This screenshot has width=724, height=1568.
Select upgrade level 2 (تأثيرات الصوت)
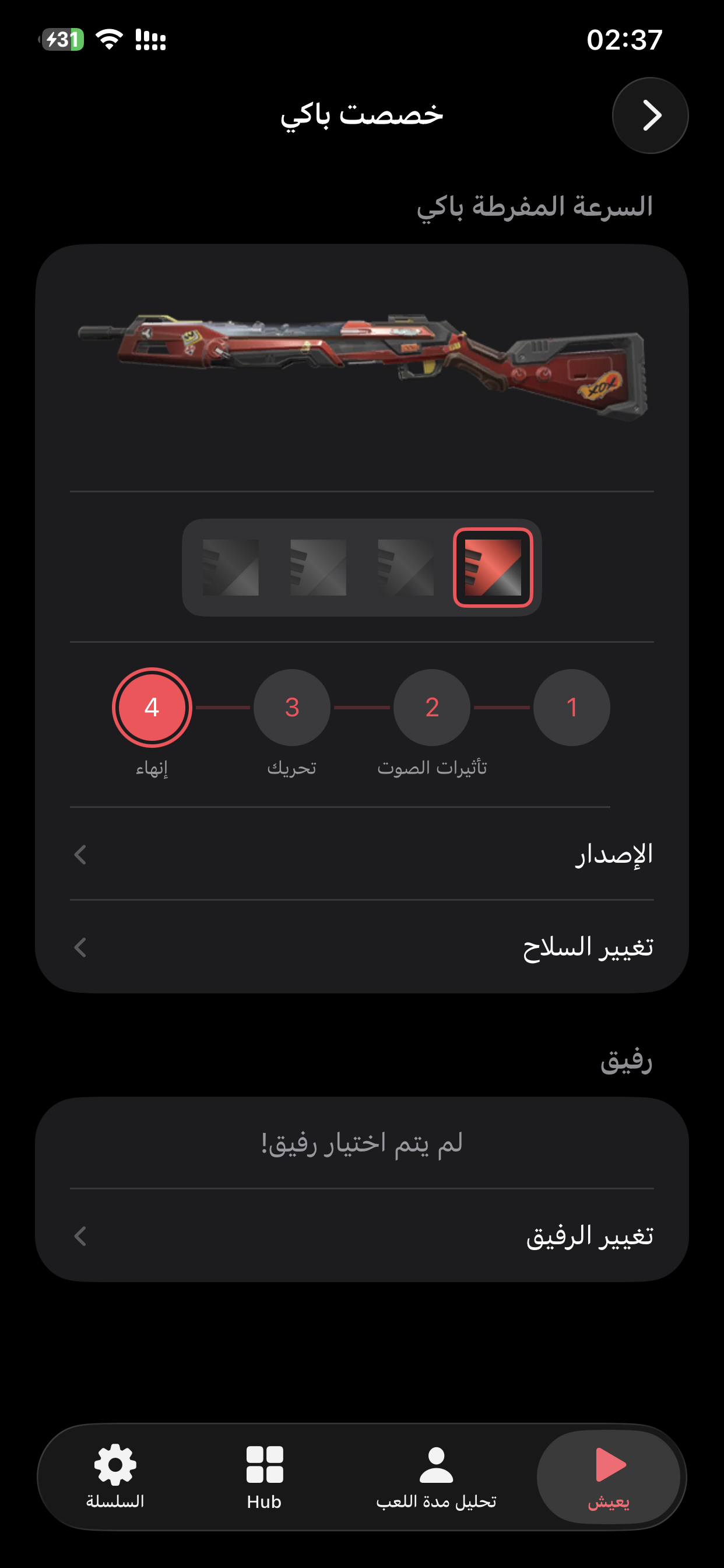point(432,708)
